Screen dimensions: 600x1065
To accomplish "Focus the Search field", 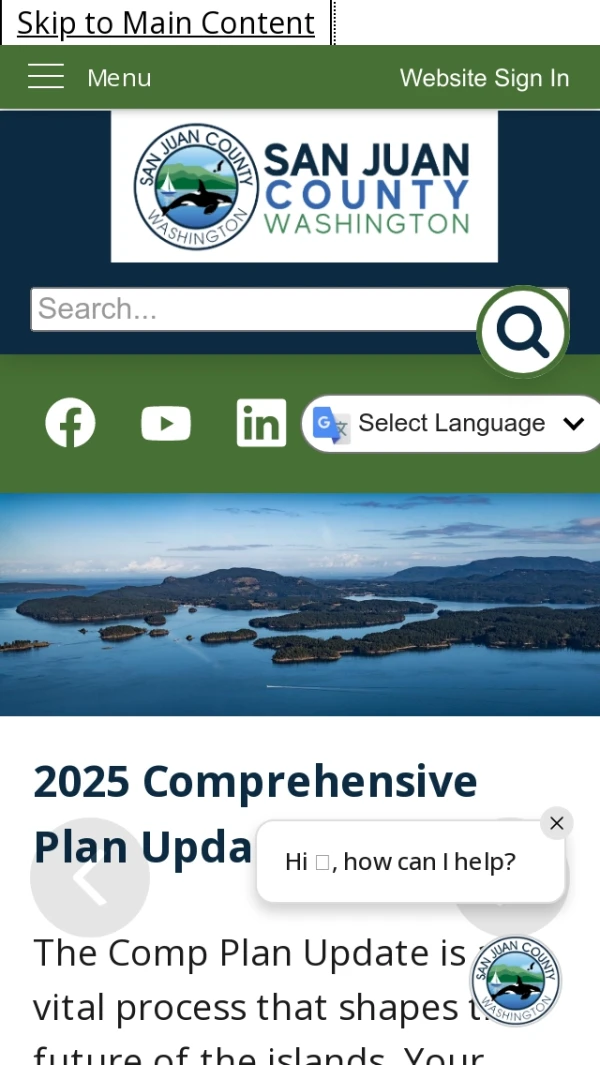I will (x=250, y=309).
